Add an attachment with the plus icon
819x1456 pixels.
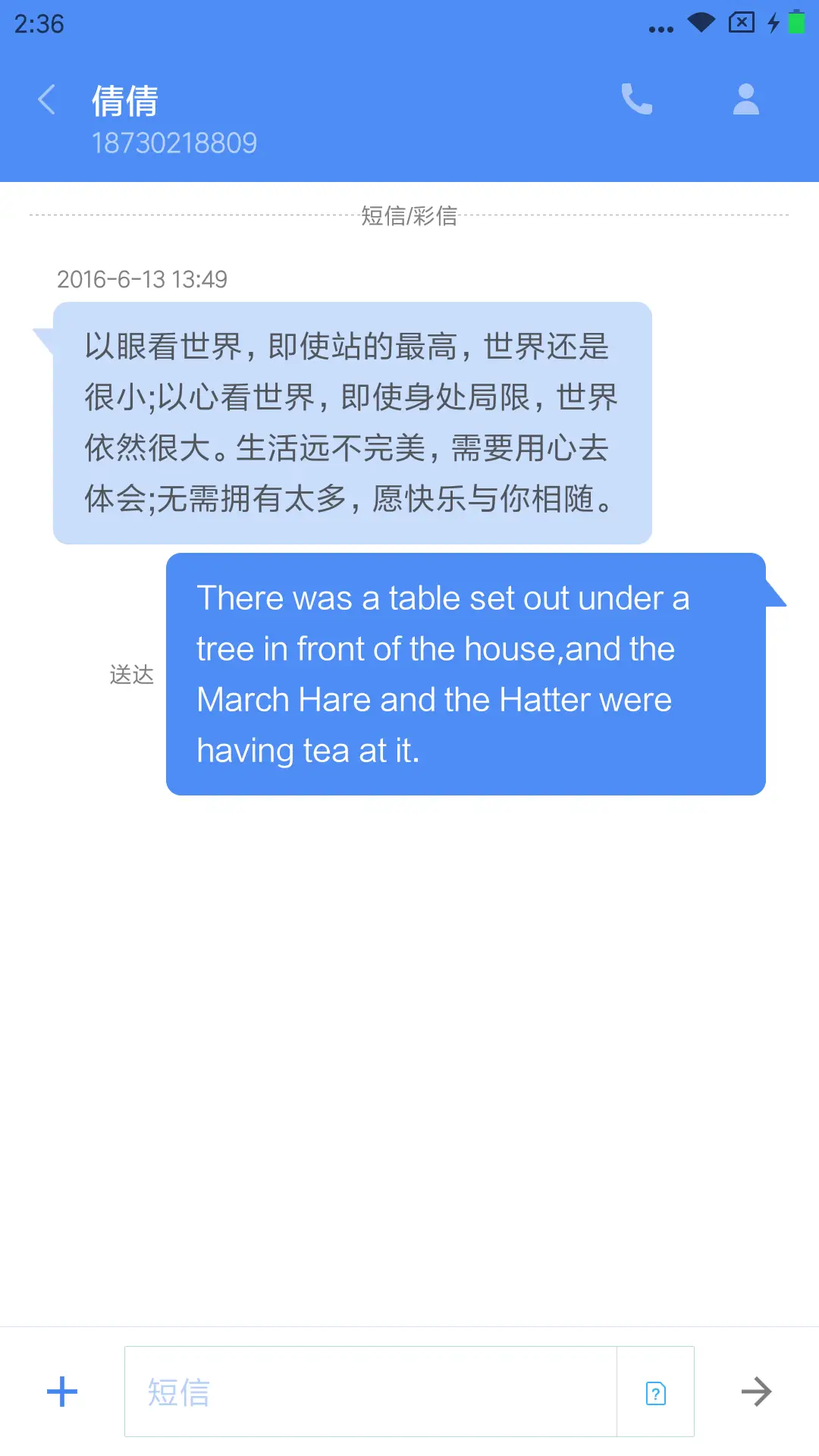point(62,1392)
